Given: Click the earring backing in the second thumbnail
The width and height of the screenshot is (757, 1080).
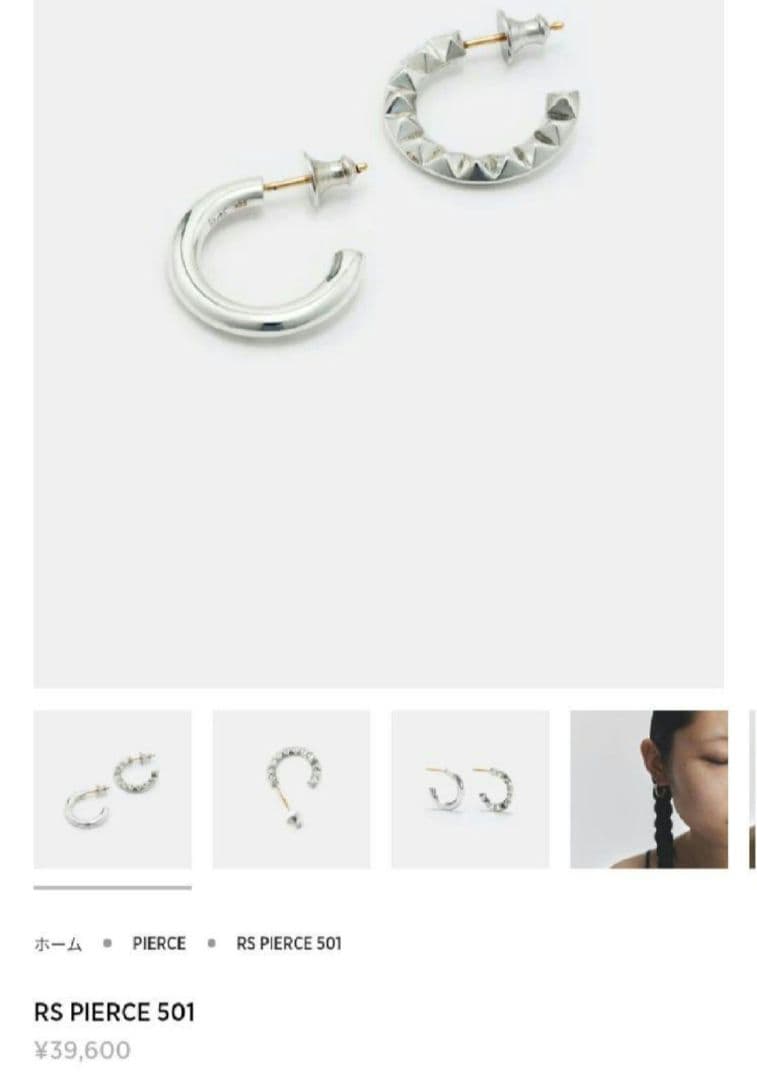Looking at the screenshot, I should (293, 820).
